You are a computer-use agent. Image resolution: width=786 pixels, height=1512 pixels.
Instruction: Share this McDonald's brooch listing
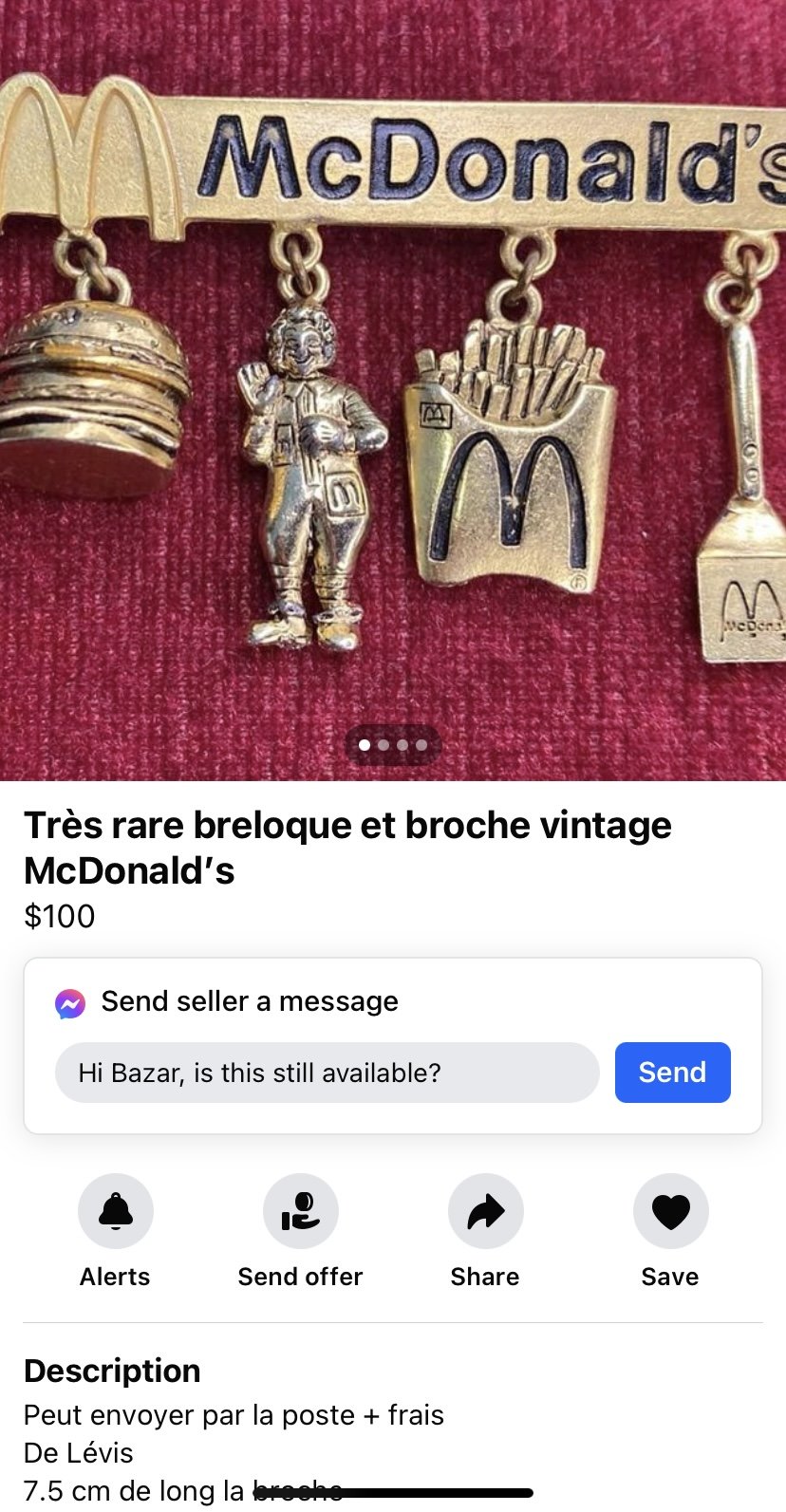[485, 1211]
